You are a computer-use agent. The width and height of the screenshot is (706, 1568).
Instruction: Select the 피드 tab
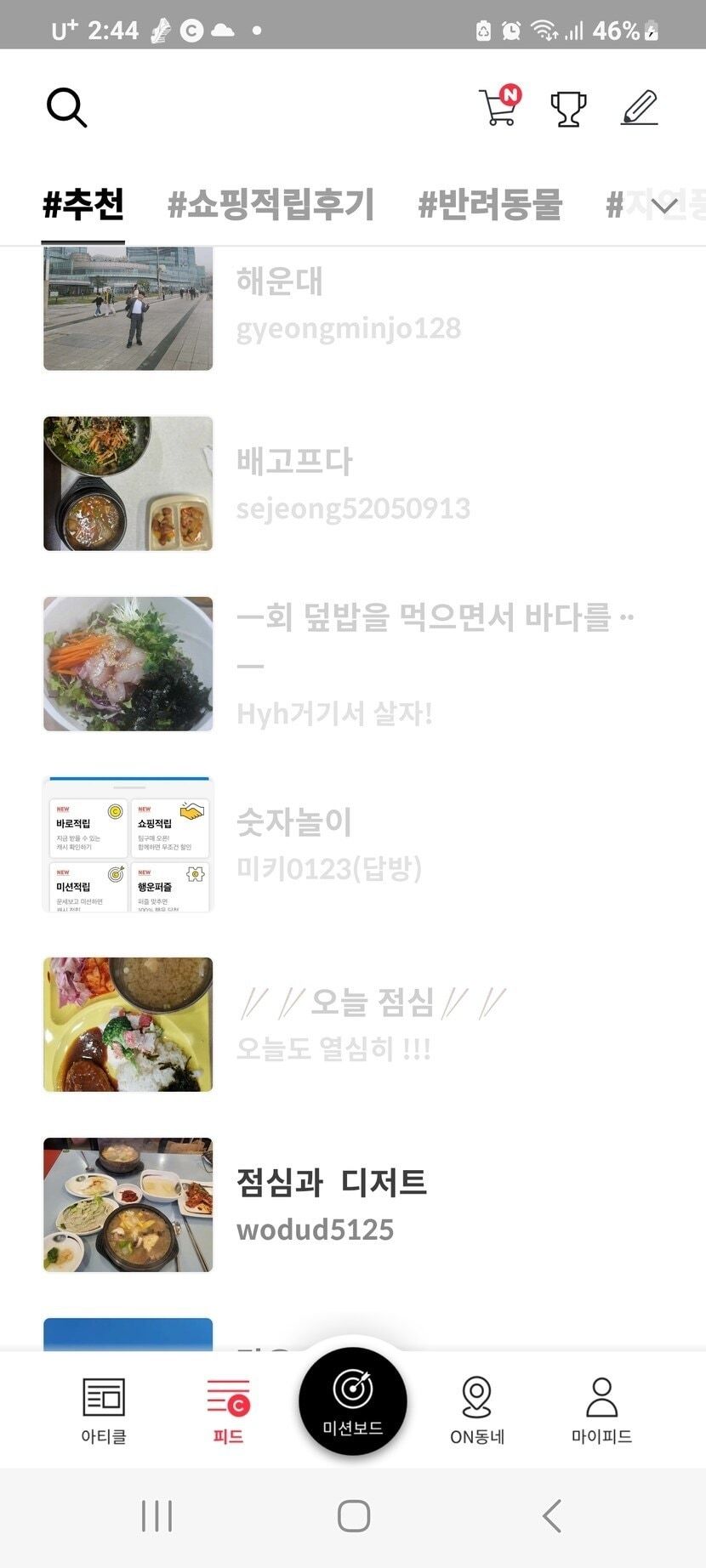228,1412
